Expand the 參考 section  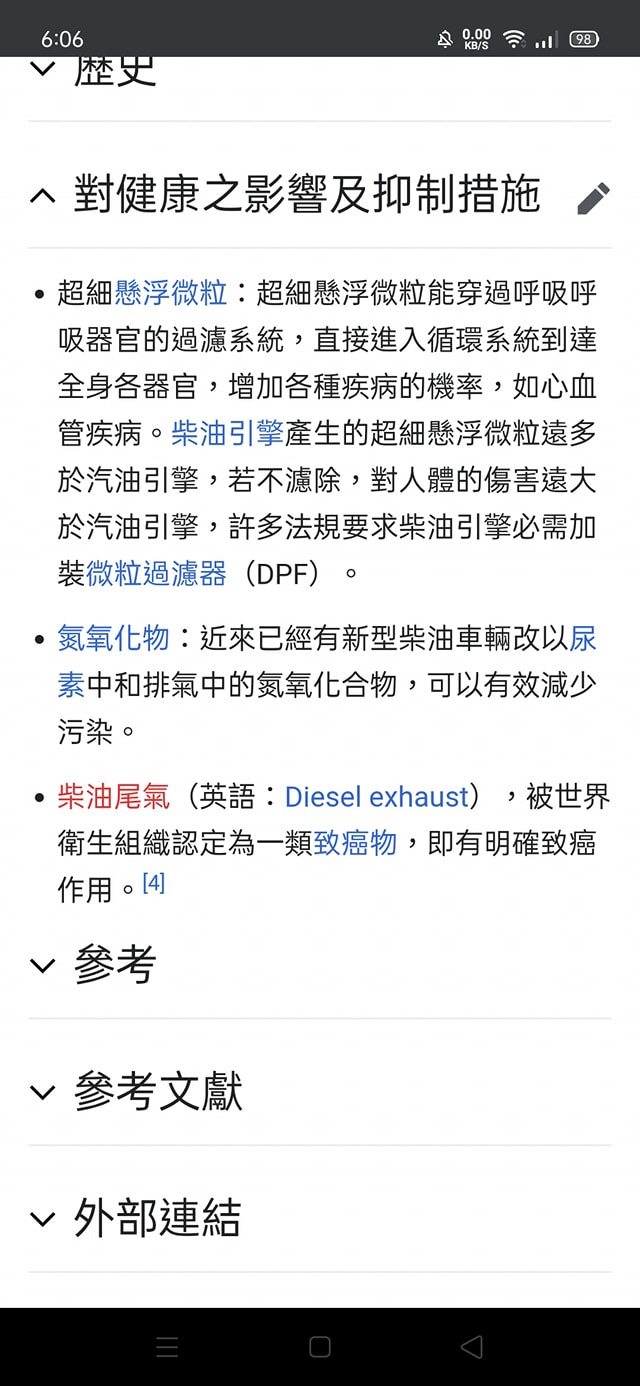(x=320, y=965)
